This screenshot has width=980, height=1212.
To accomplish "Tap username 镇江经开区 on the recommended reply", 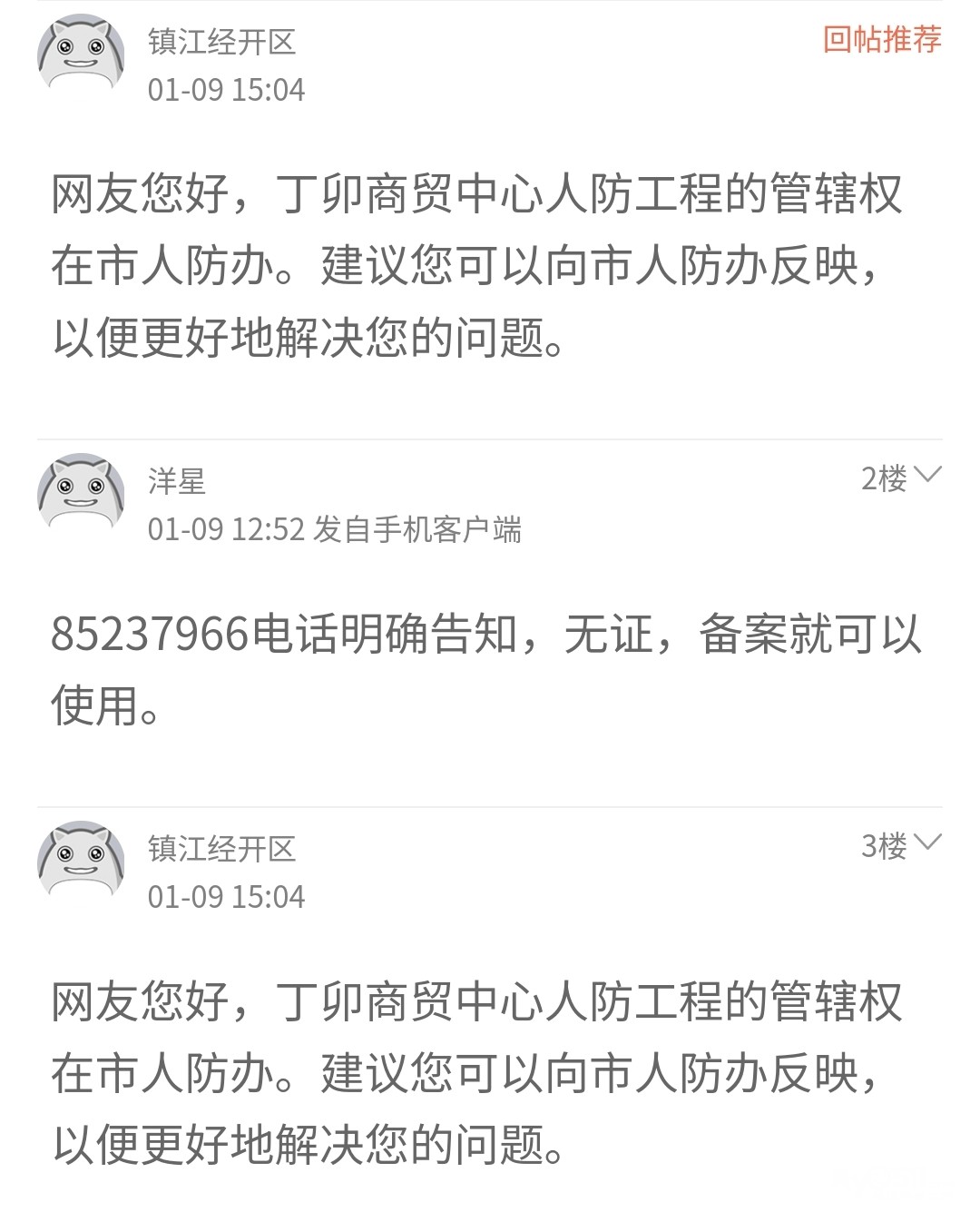I will pos(222,42).
